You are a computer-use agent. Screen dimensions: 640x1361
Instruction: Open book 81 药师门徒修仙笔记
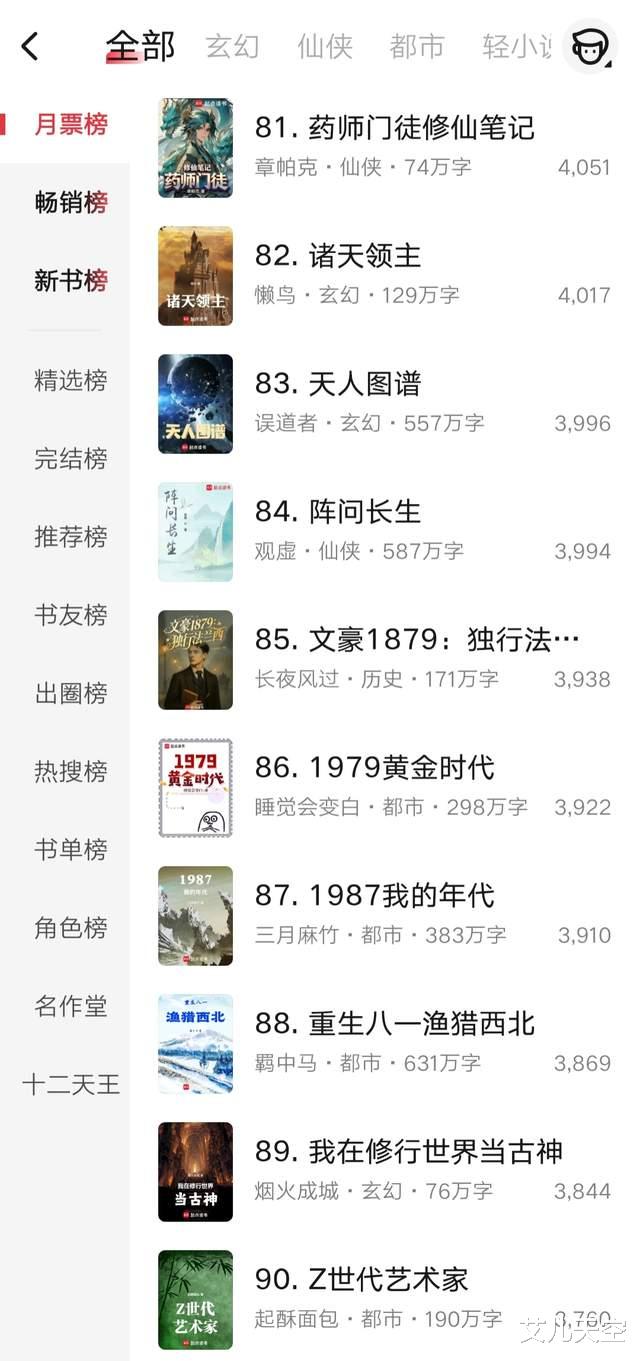point(394,128)
